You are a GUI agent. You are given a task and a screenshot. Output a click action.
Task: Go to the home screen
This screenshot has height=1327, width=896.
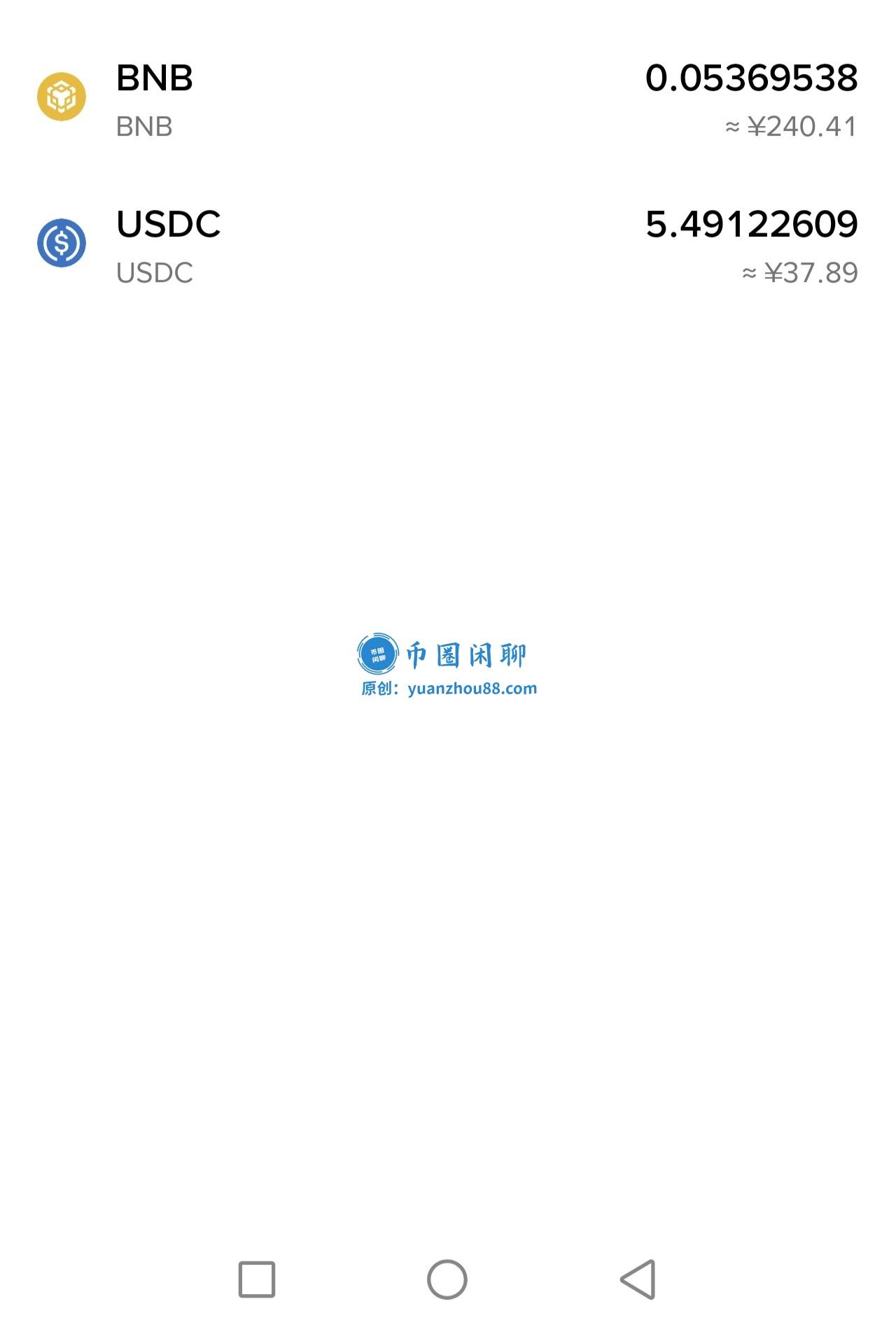tap(447, 1279)
